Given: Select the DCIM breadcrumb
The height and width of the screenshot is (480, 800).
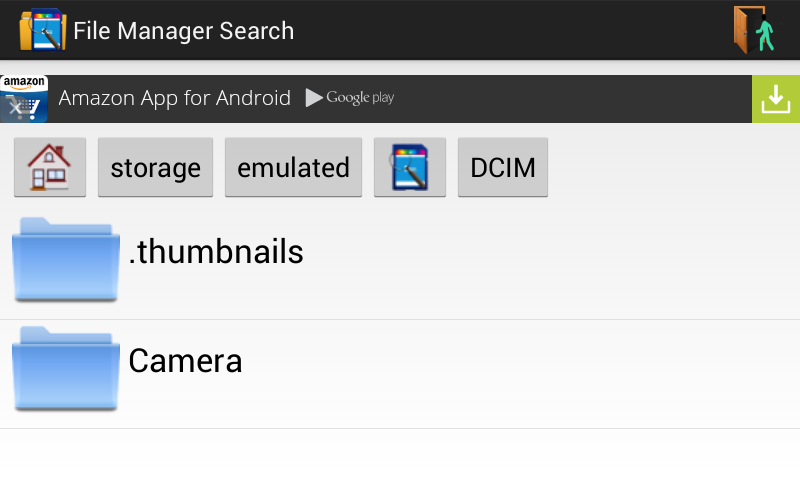Looking at the screenshot, I should 503,167.
